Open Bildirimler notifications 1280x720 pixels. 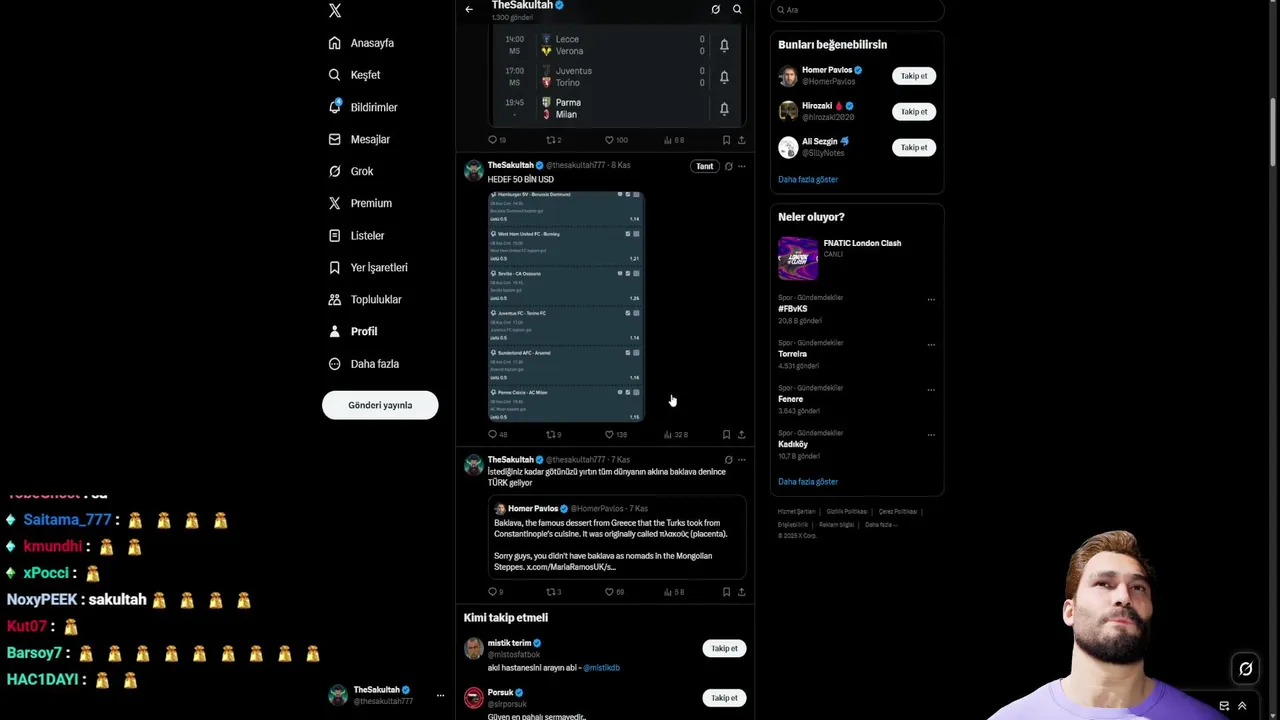373,107
